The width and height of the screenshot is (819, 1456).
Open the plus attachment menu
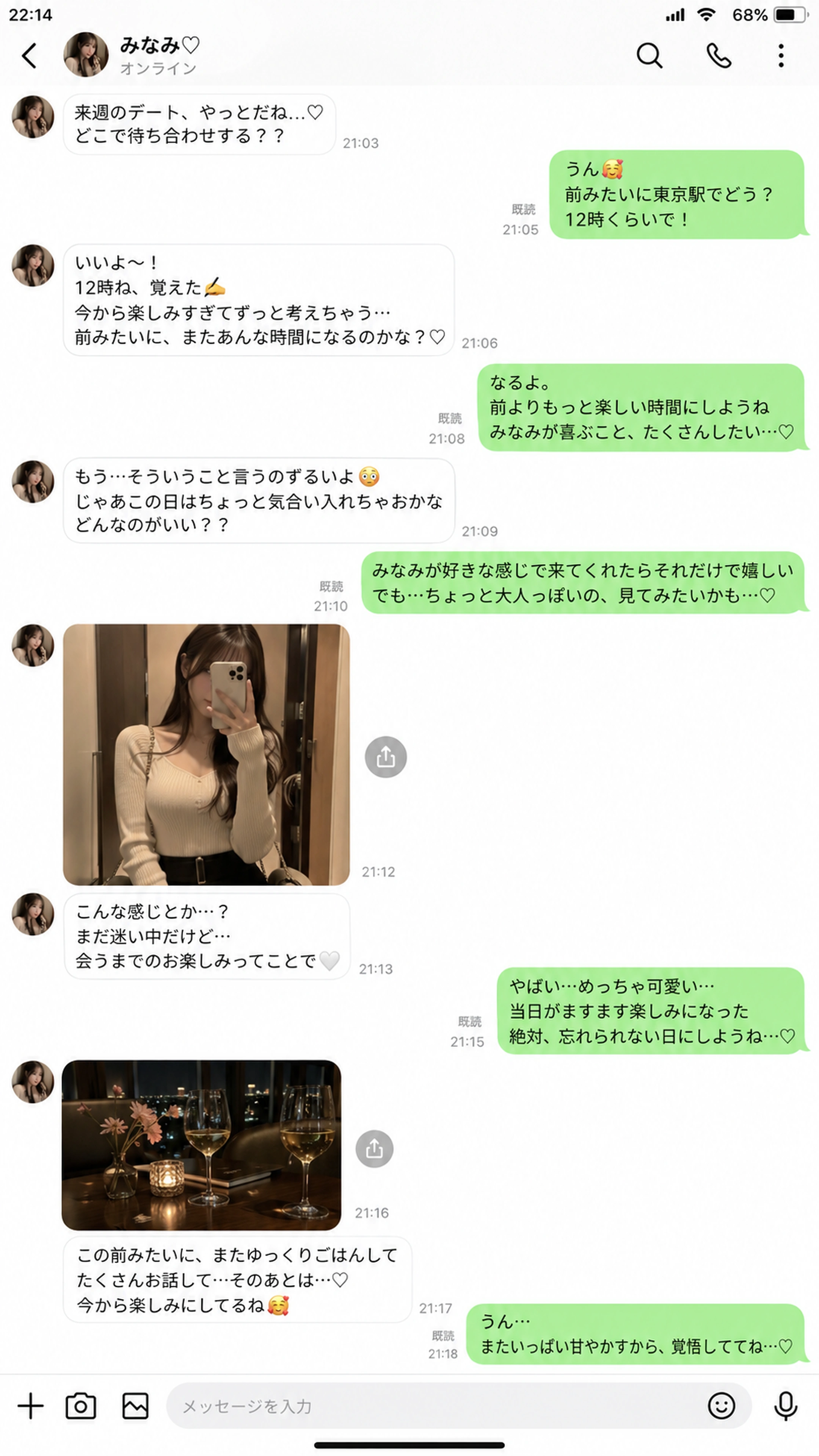[x=30, y=1406]
